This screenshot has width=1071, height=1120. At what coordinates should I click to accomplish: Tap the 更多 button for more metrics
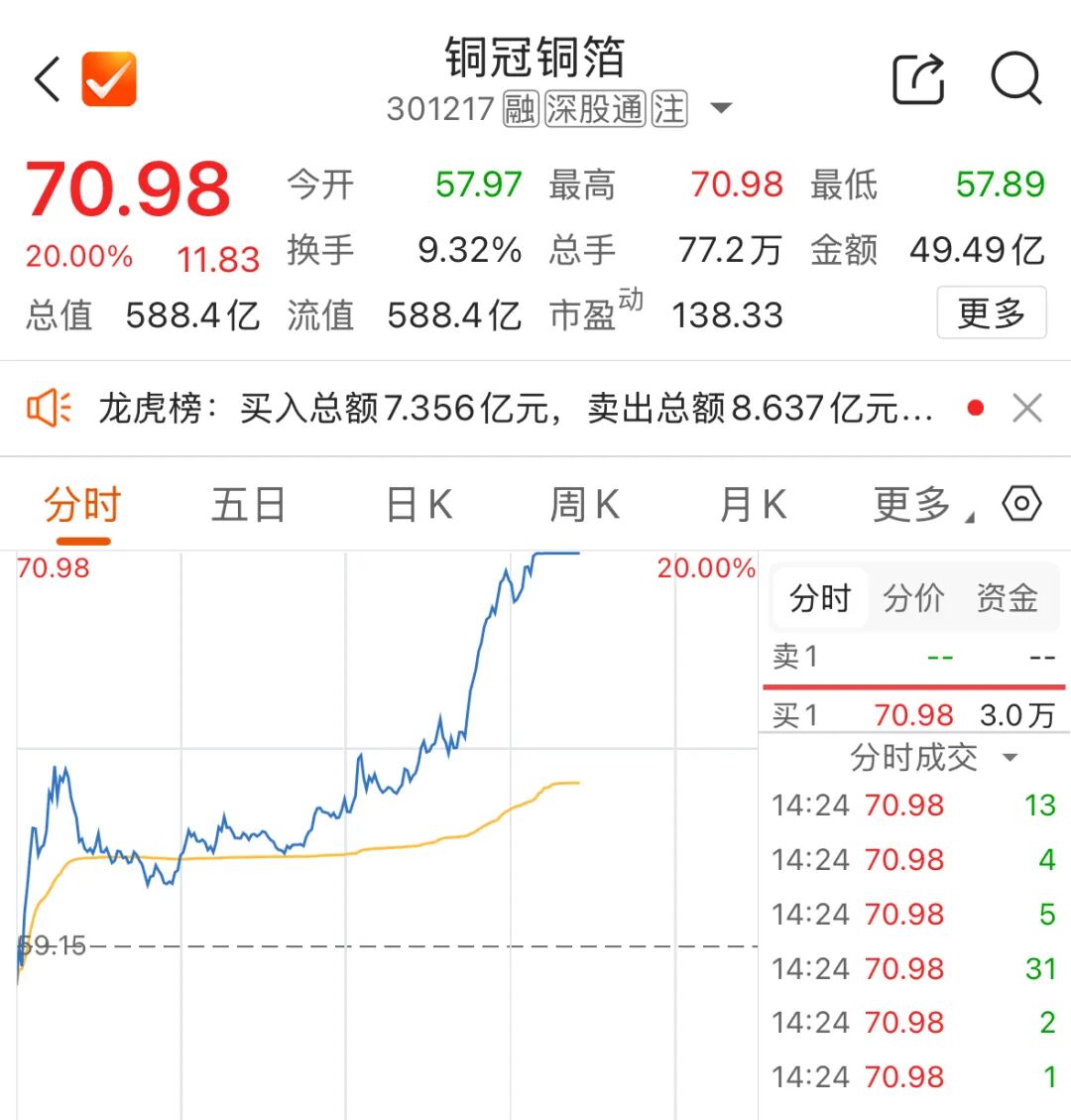click(x=992, y=312)
